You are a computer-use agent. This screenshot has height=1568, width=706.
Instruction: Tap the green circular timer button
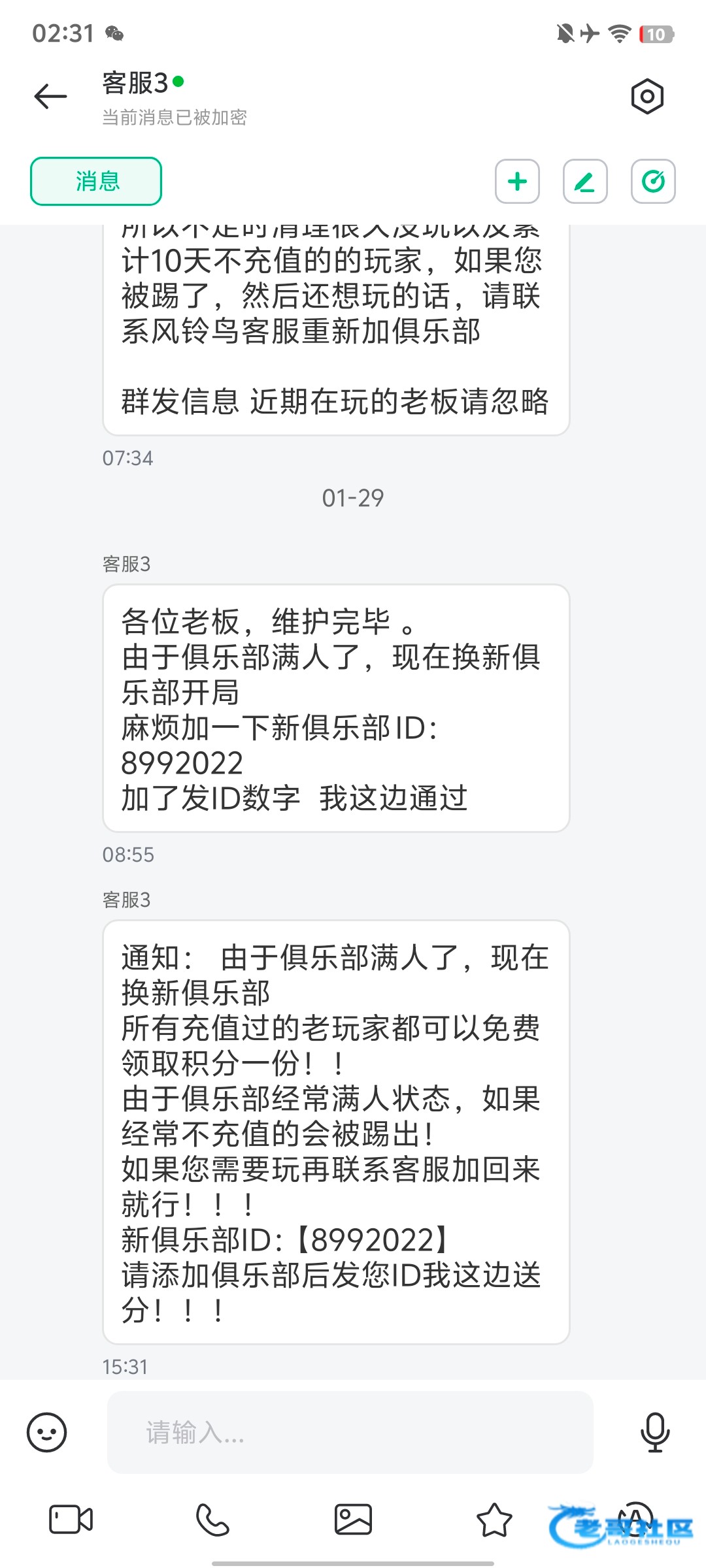[x=653, y=181]
